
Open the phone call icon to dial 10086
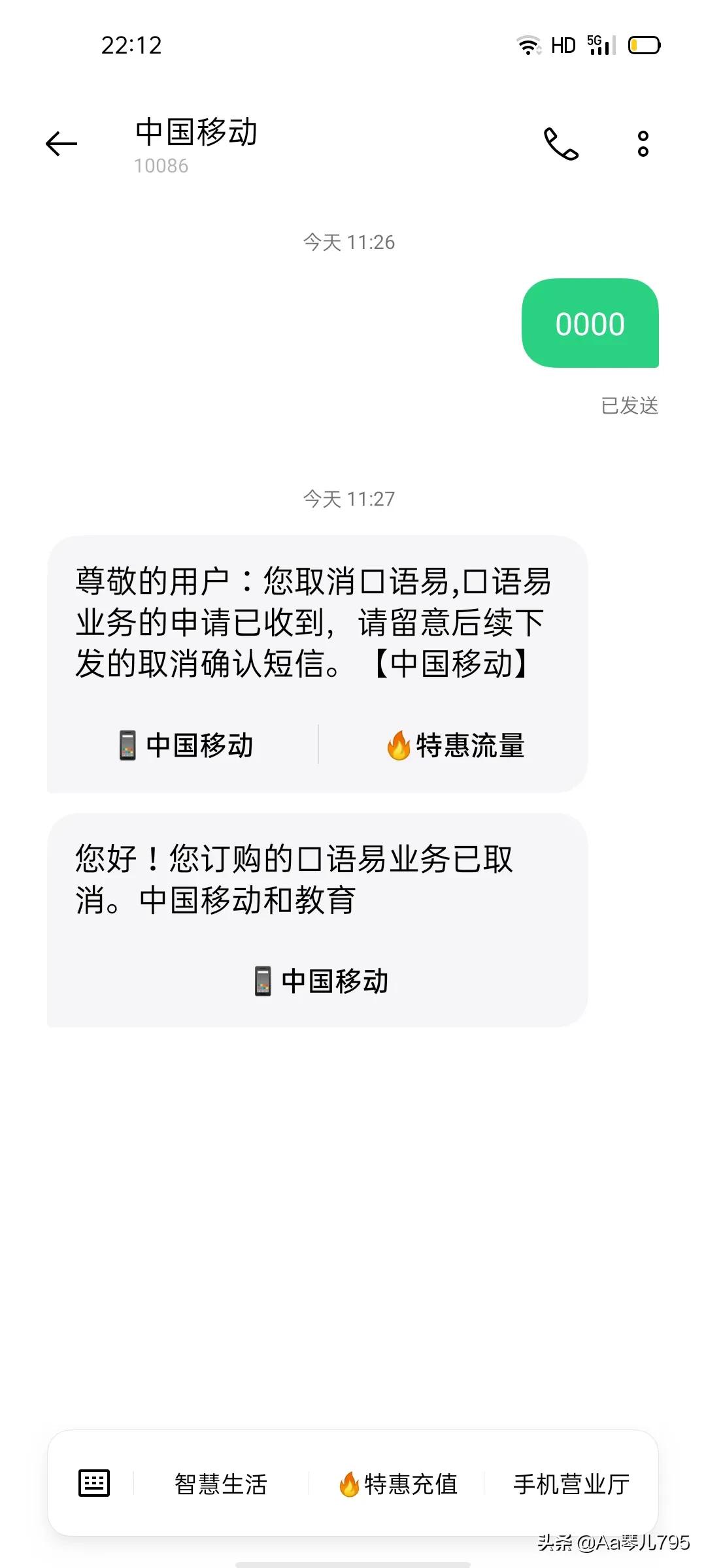[561, 142]
